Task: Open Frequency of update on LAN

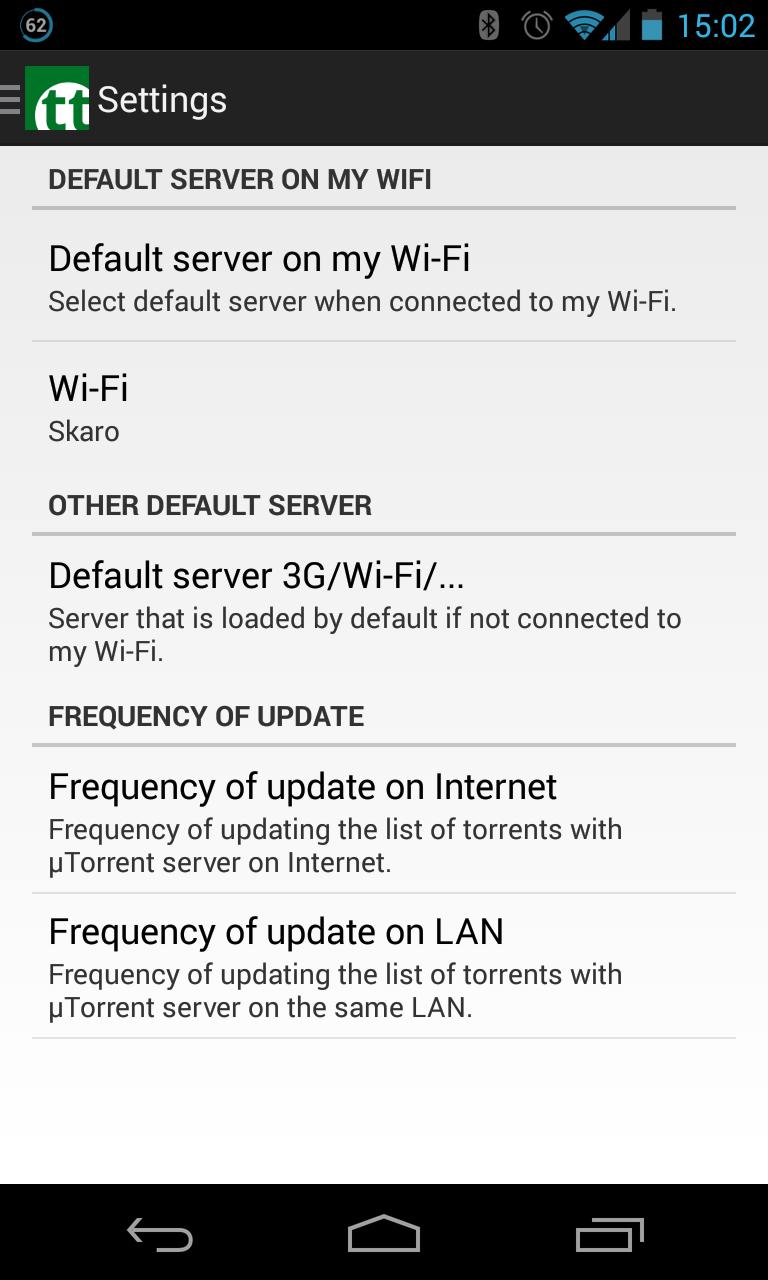Action: pos(384,966)
